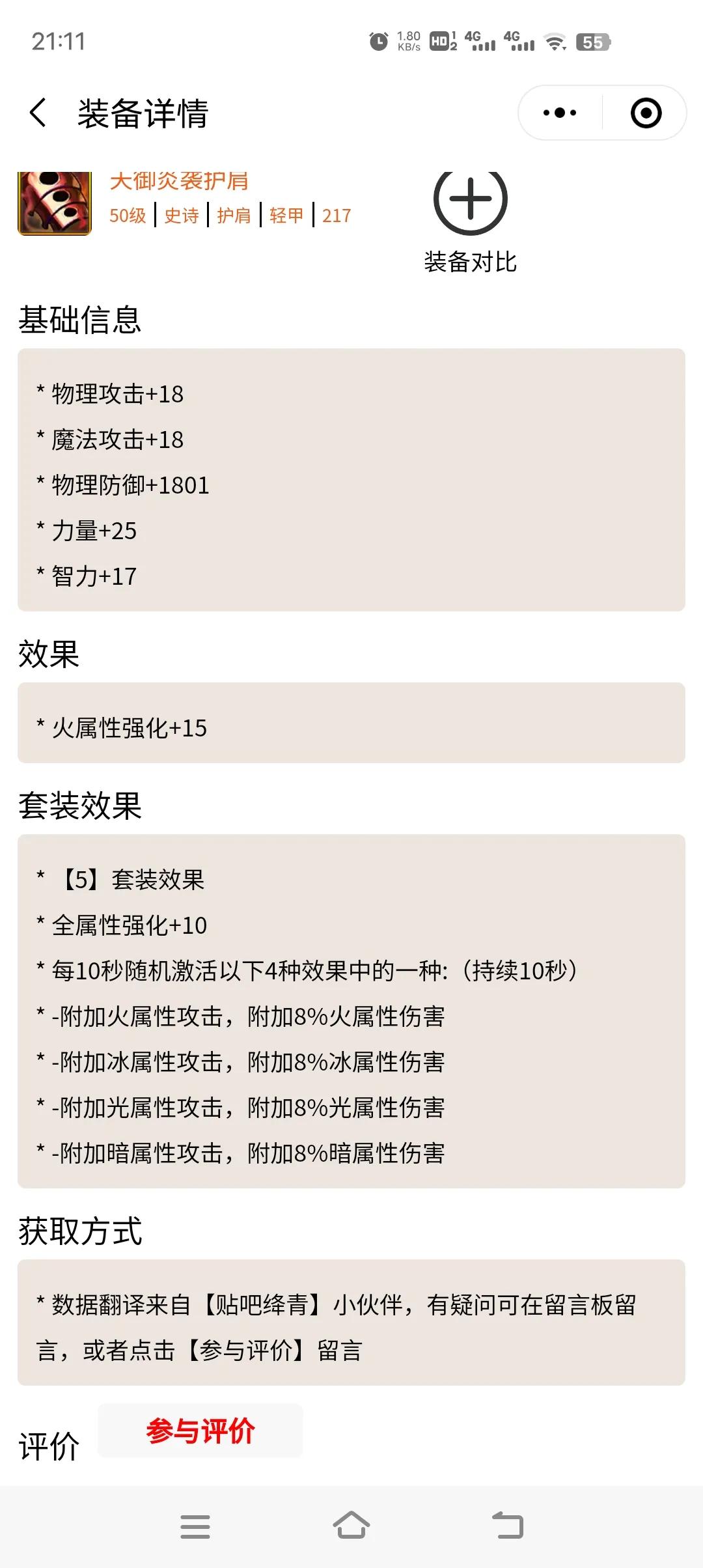Tap the 装备对比 plus button

coord(471,199)
